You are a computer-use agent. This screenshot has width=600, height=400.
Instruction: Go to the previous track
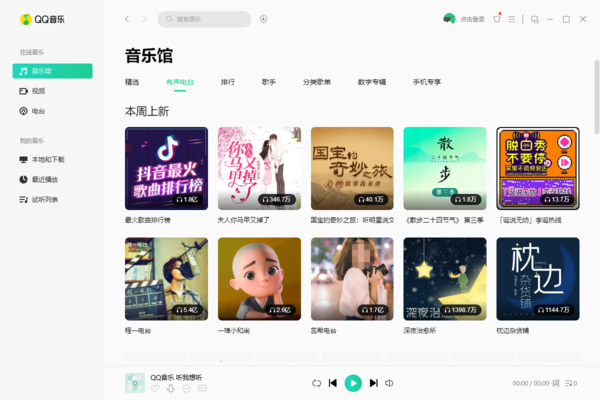pos(333,383)
